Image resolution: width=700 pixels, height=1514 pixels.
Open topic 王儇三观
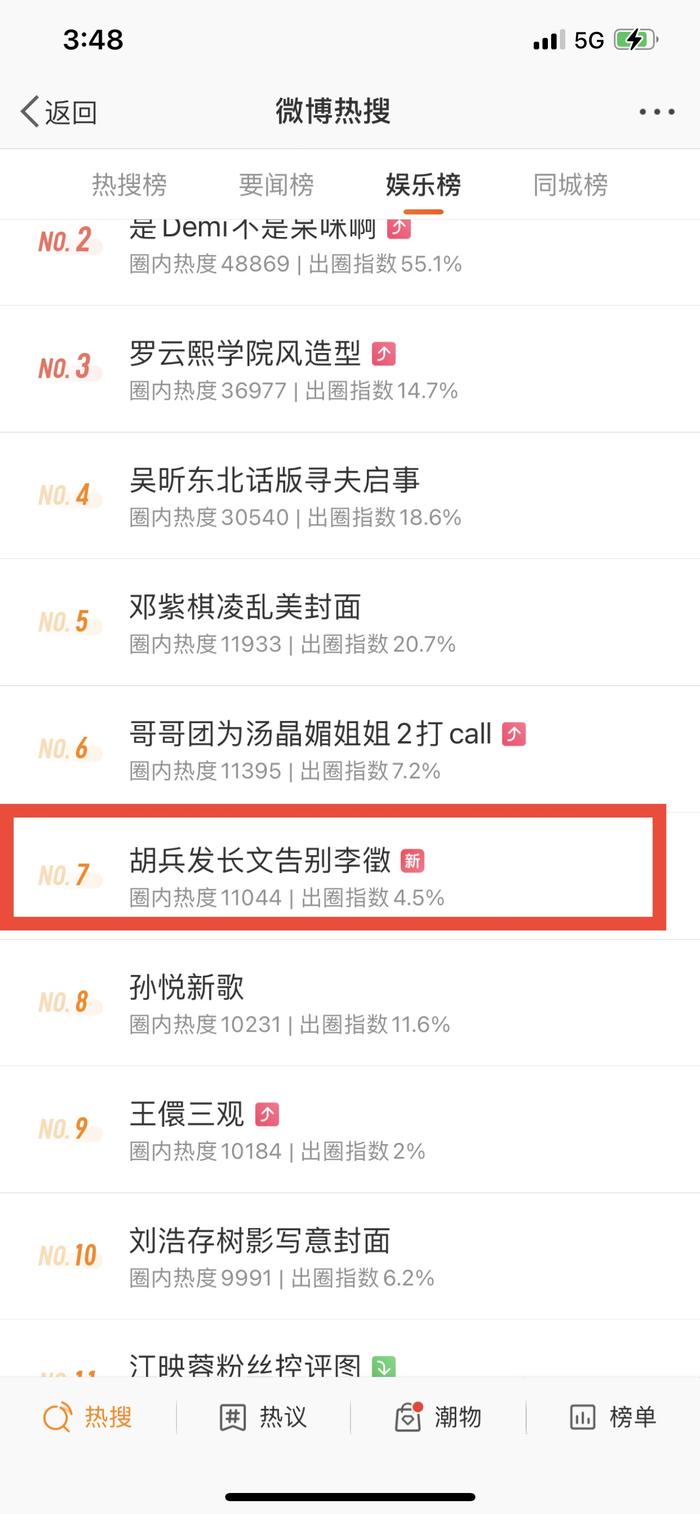coord(350,1129)
